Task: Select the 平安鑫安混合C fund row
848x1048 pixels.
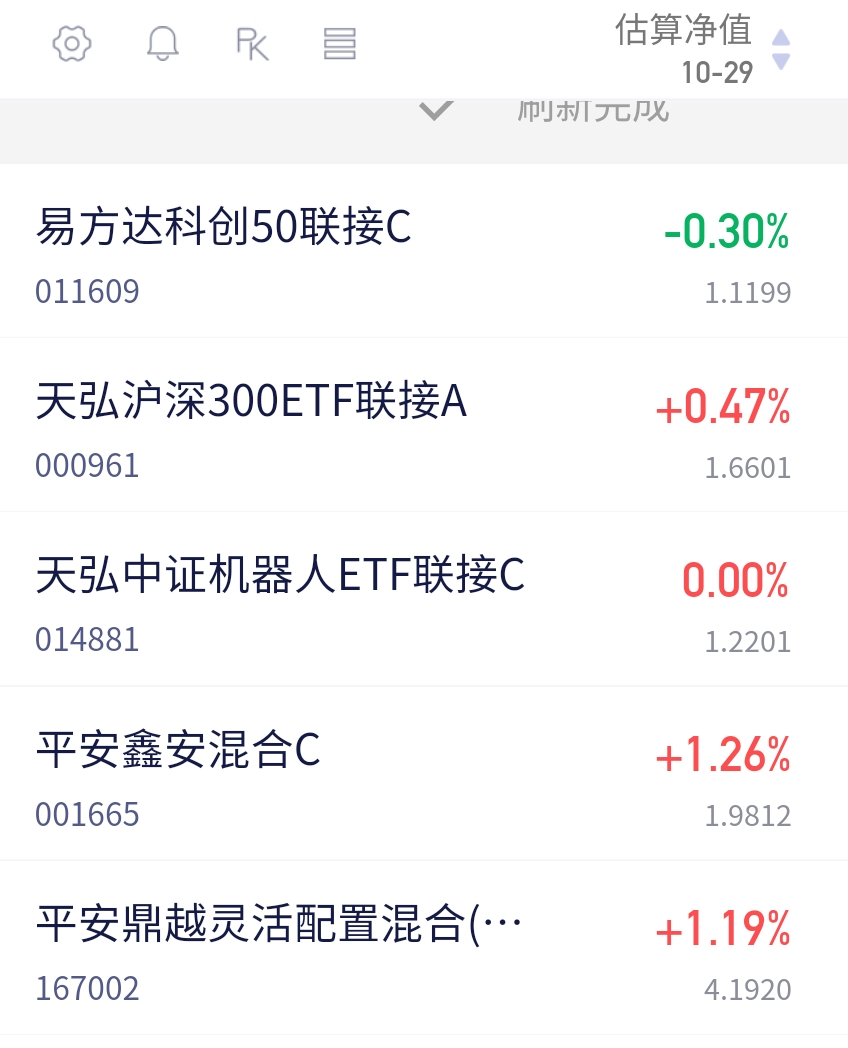Action: (178, 751)
